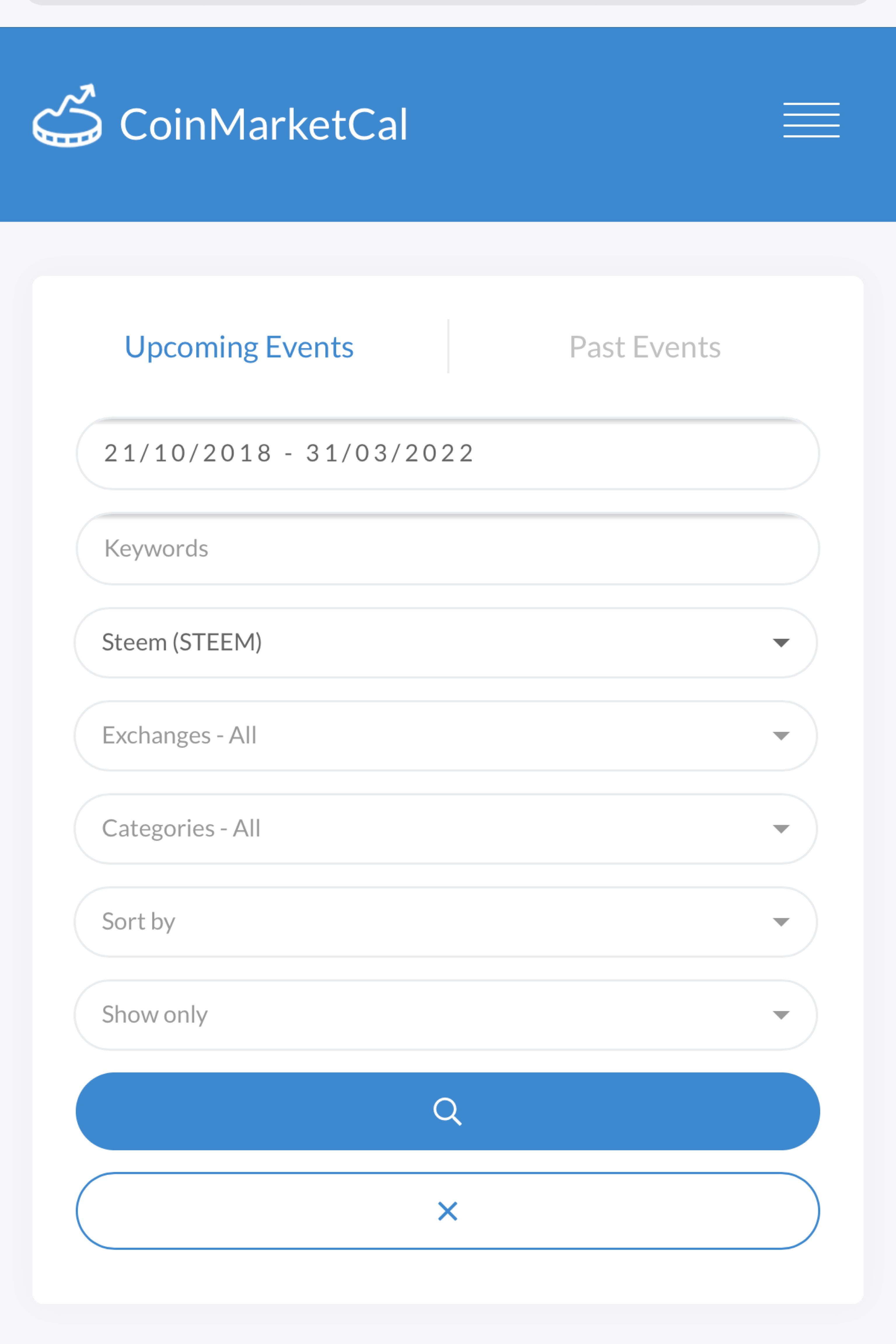Image resolution: width=896 pixels, height=1344 pixels.
Task: Open the hamburger menu
Action: pyautogui.click(x=811, y=120)
